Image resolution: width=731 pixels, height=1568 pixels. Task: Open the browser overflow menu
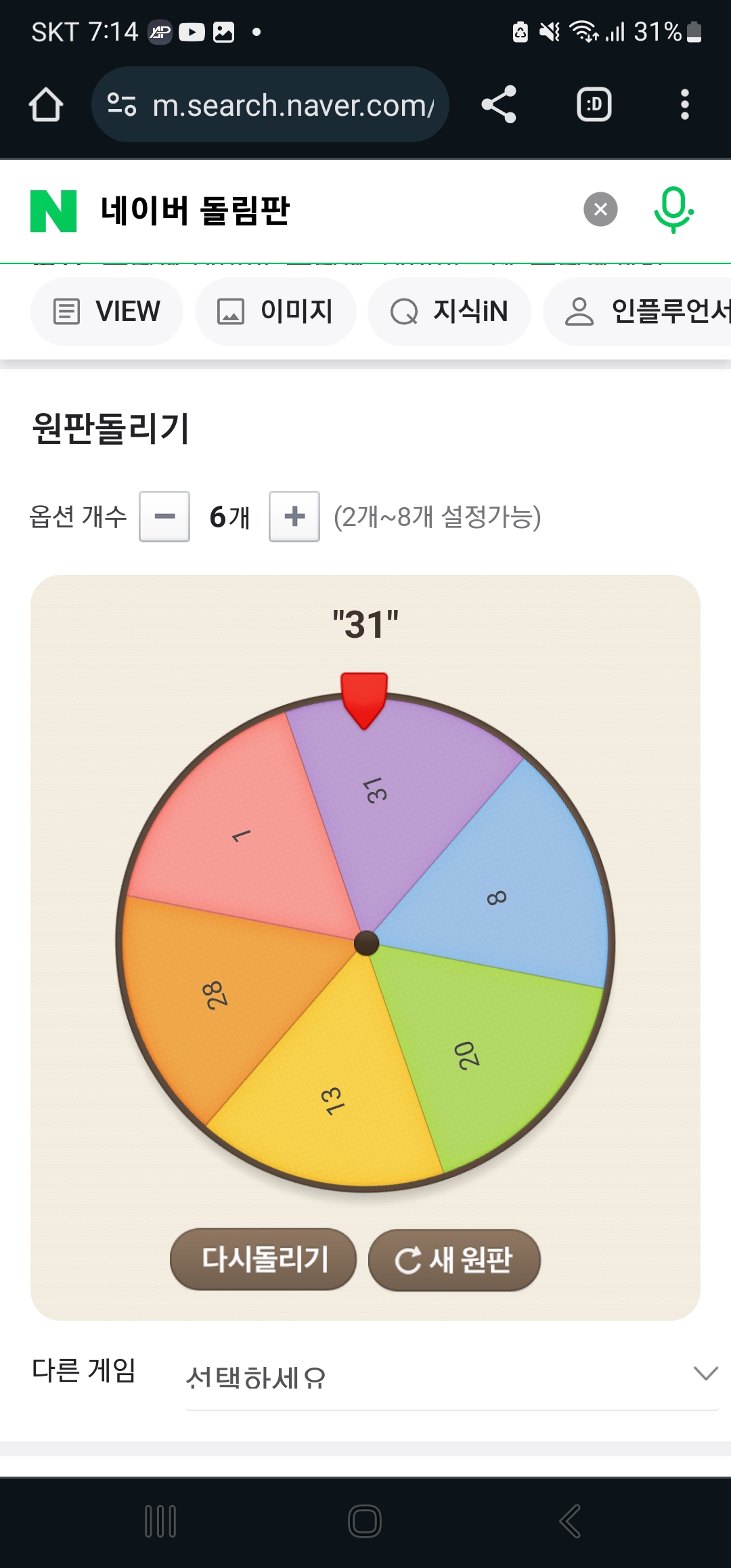[x=684, y=105]
